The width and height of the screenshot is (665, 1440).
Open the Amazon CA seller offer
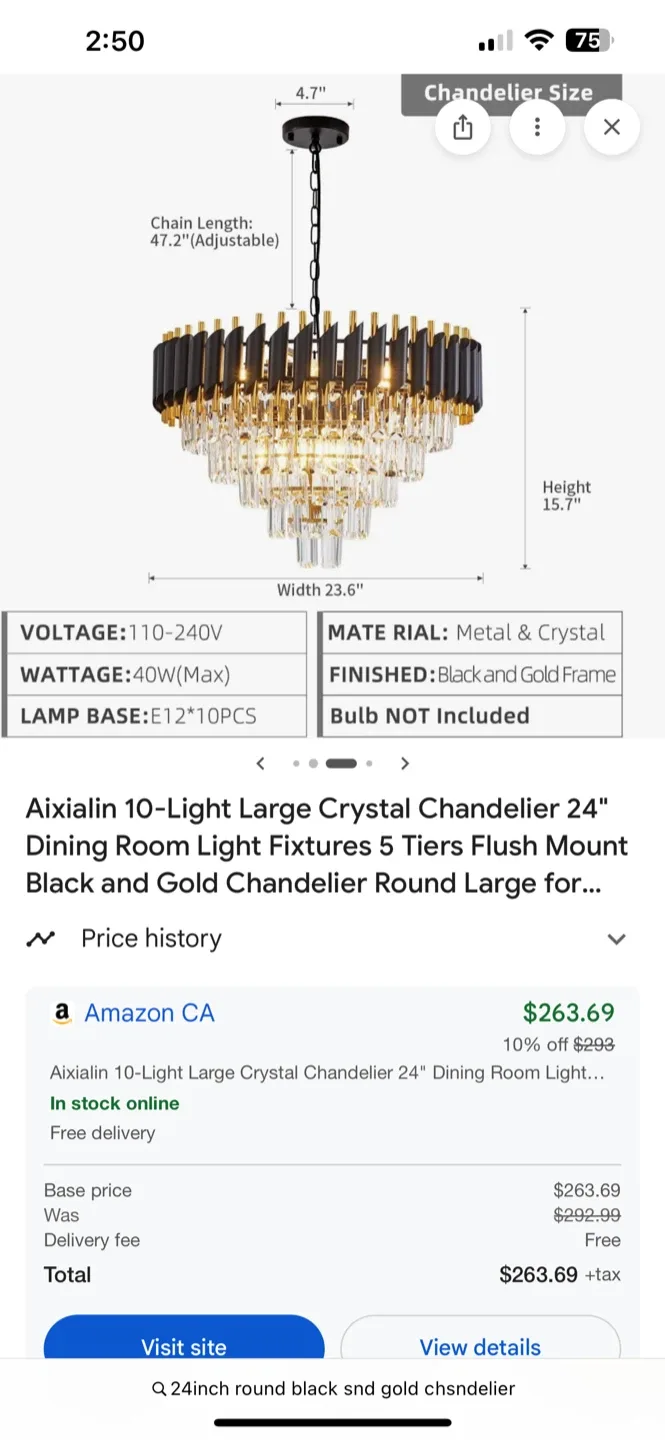click(x=149, y=1013)
